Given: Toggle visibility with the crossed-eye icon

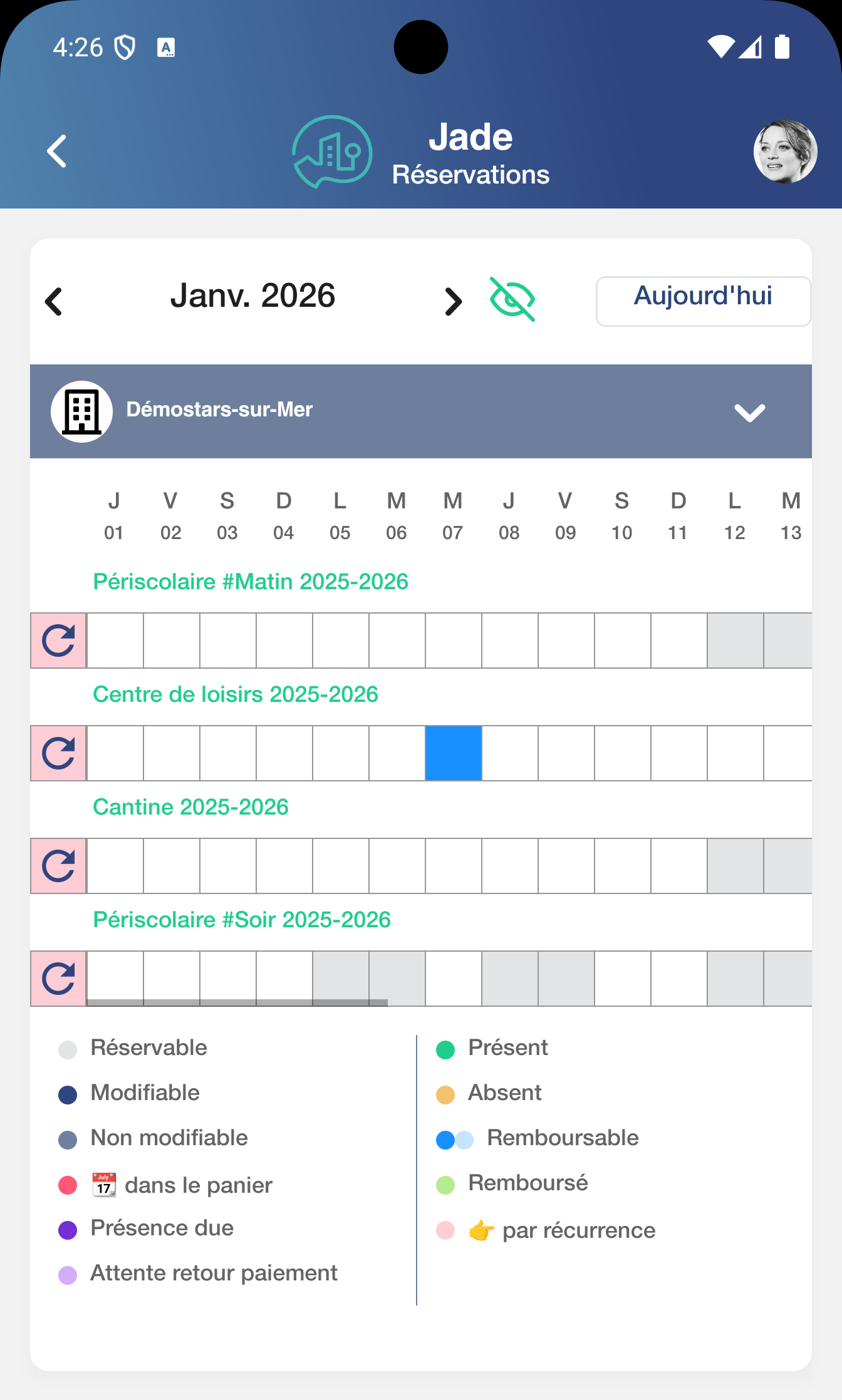Looking at the screenshot, I should tap(512, 299).
